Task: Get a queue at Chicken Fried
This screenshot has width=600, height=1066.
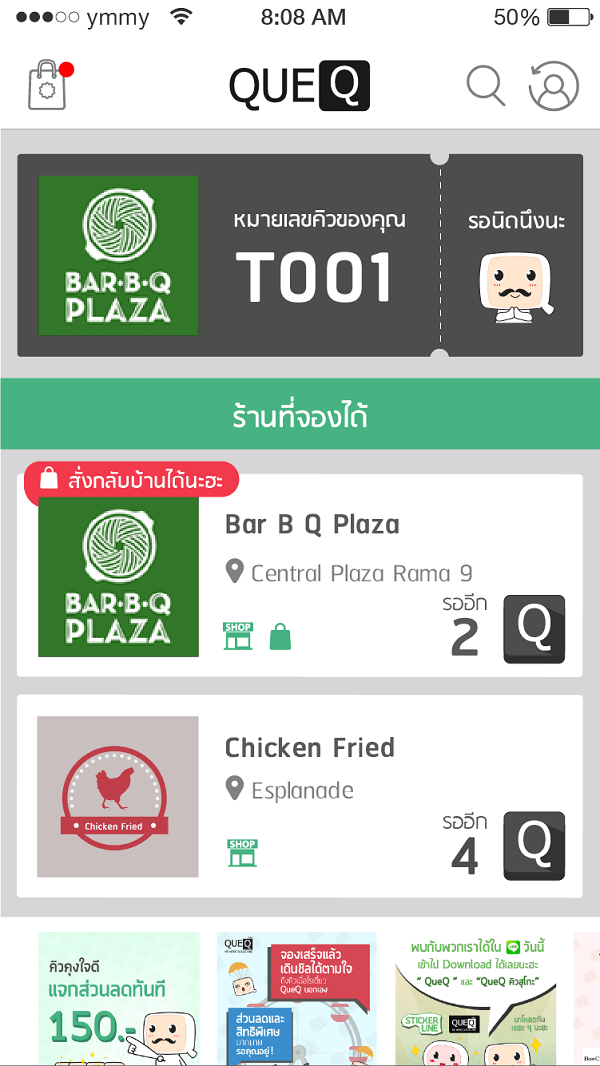Action: click(x=534, y=846)
